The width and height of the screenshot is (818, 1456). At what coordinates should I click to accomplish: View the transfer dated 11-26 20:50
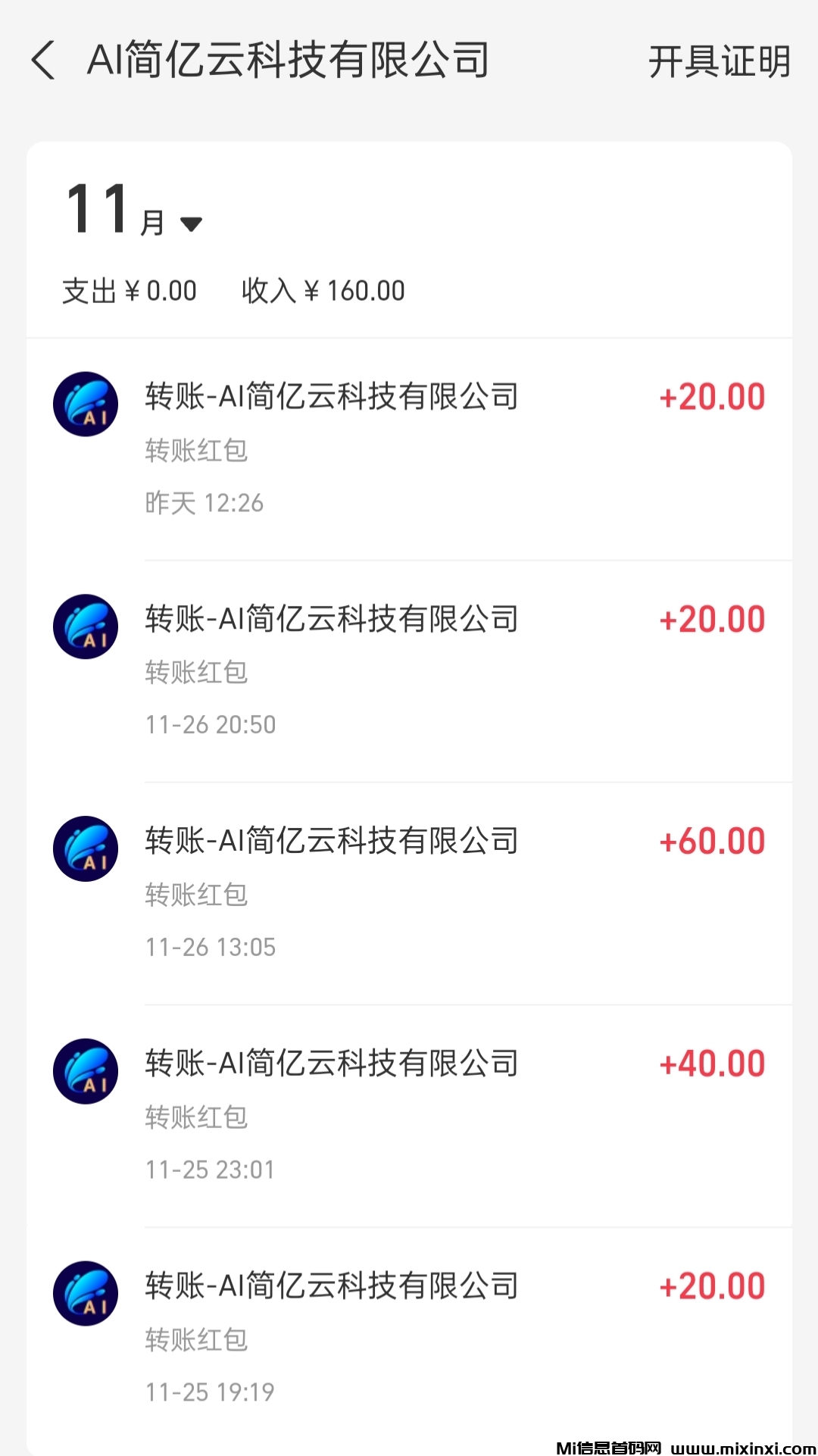409,671
